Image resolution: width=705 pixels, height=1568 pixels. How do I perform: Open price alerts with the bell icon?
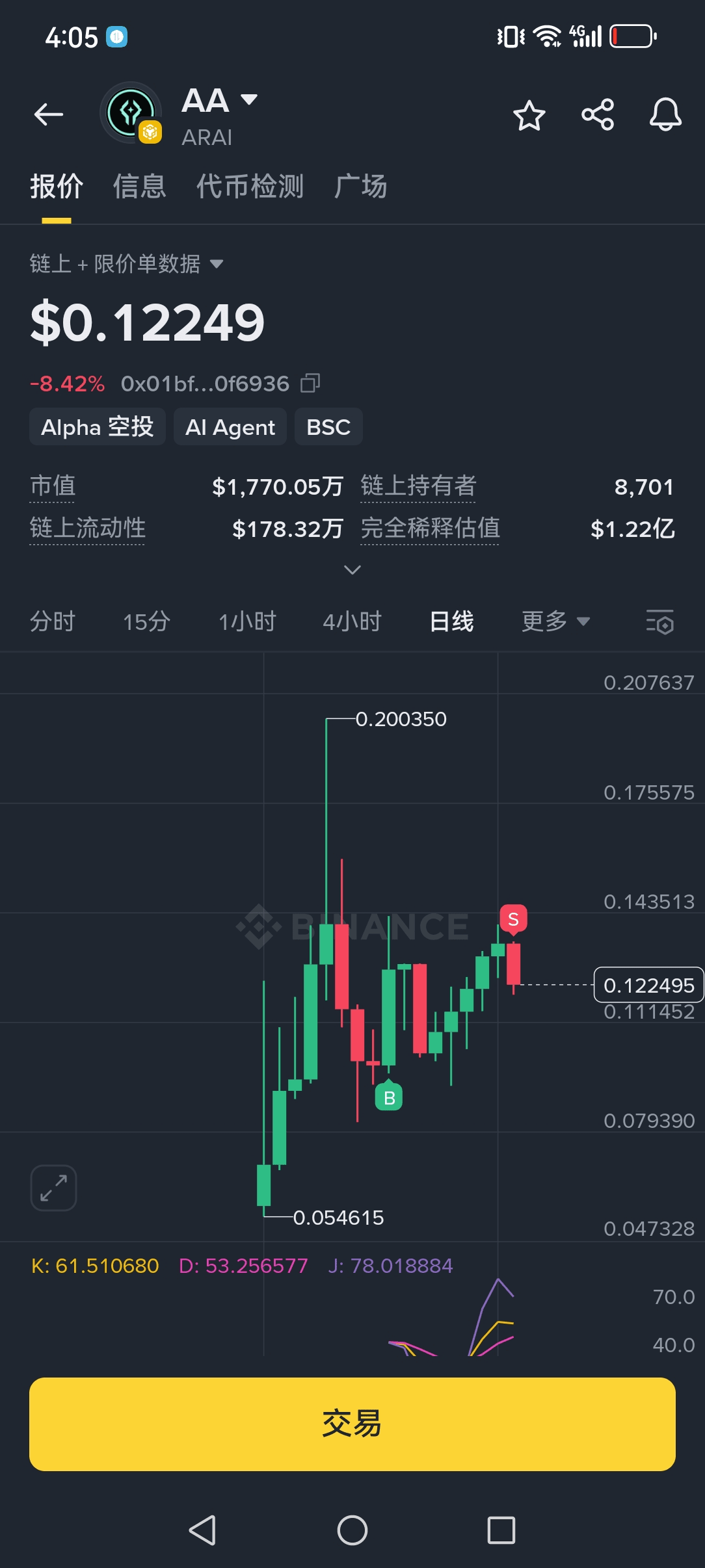(x=665, y=115)
